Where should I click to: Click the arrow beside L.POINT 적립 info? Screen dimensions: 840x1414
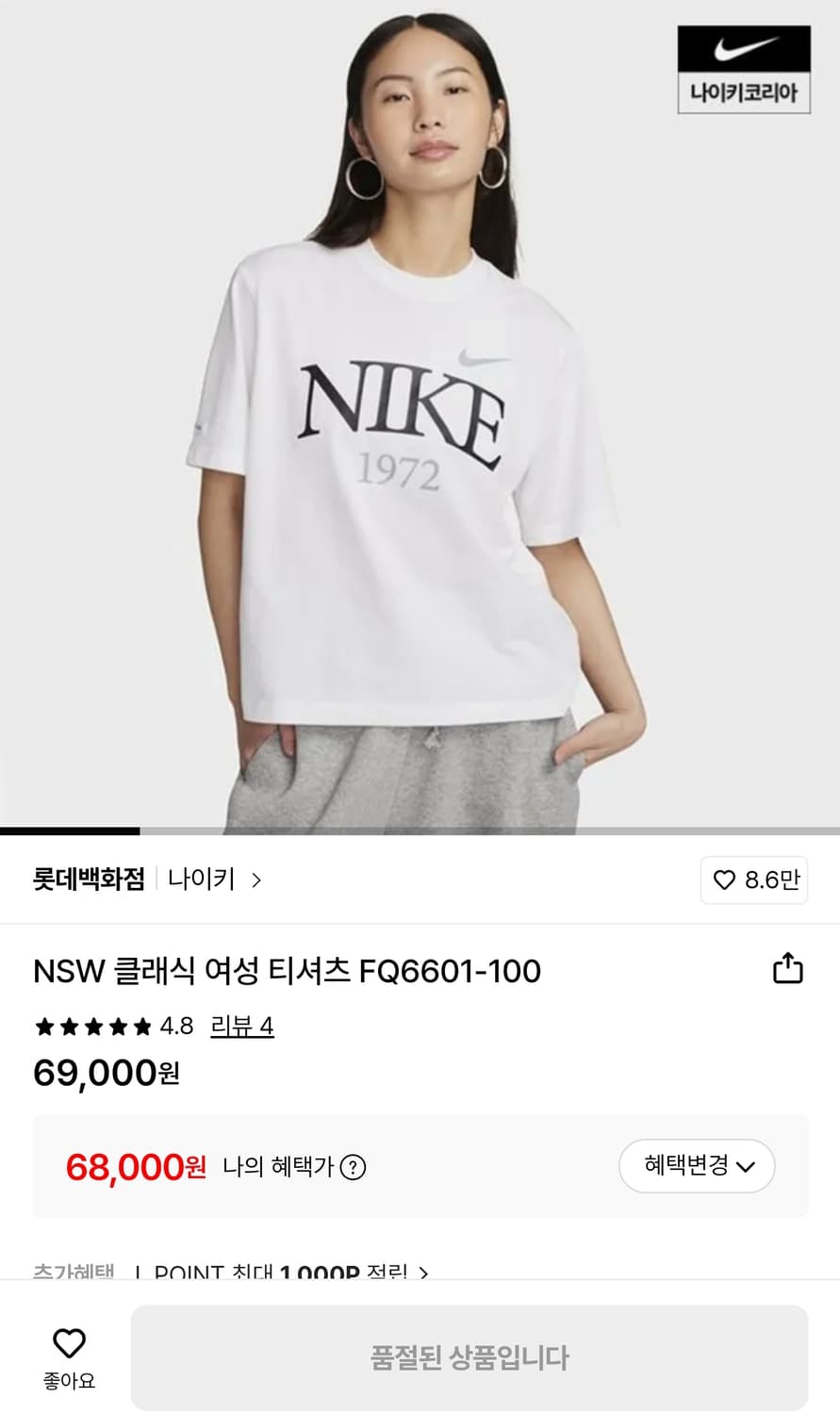(x=424, y=1272)
